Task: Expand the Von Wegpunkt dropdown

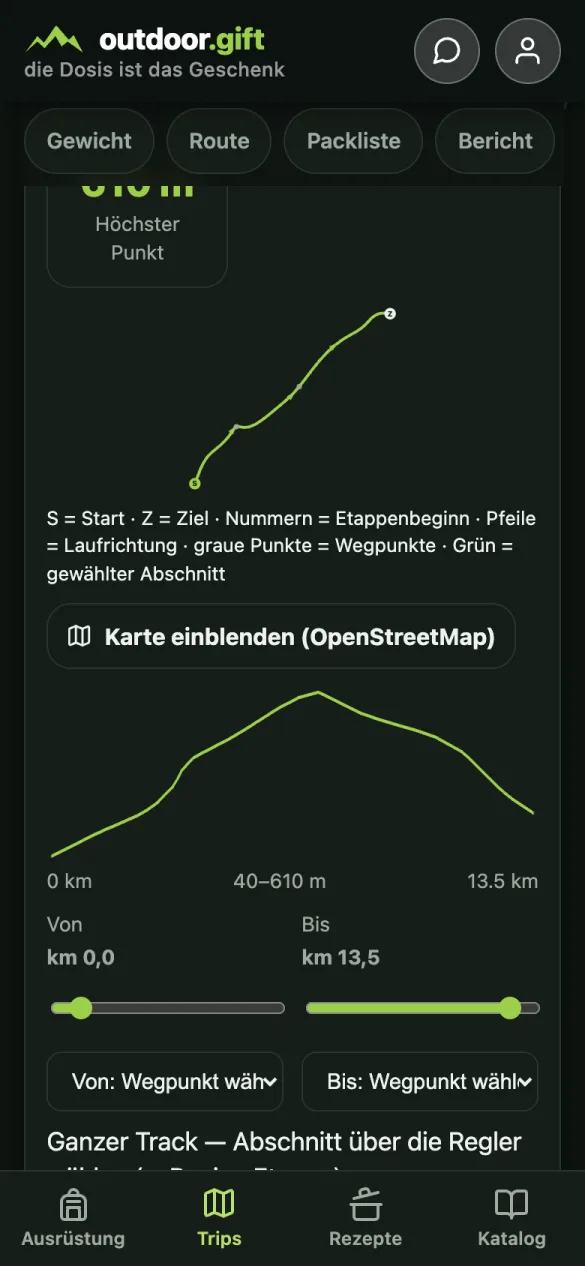Action: coord(165,1081)
